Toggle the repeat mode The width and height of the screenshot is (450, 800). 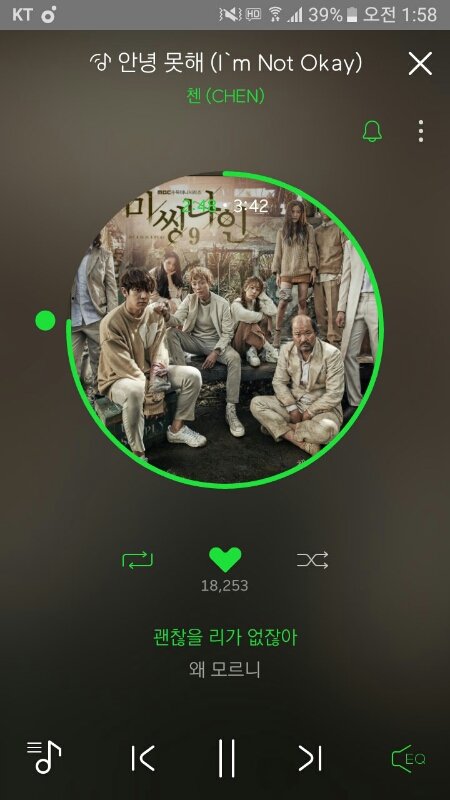tap(137, 560)
